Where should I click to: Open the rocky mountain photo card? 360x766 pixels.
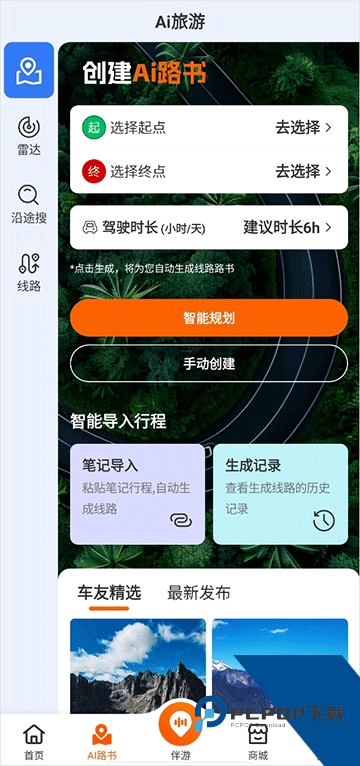[x=138, y=666]
